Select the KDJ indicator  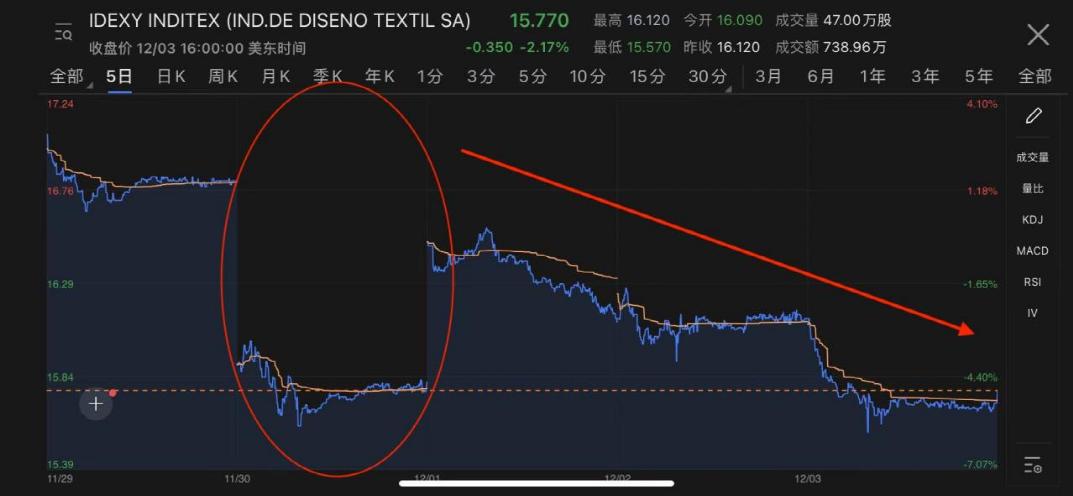click(x=1033, y=219)
